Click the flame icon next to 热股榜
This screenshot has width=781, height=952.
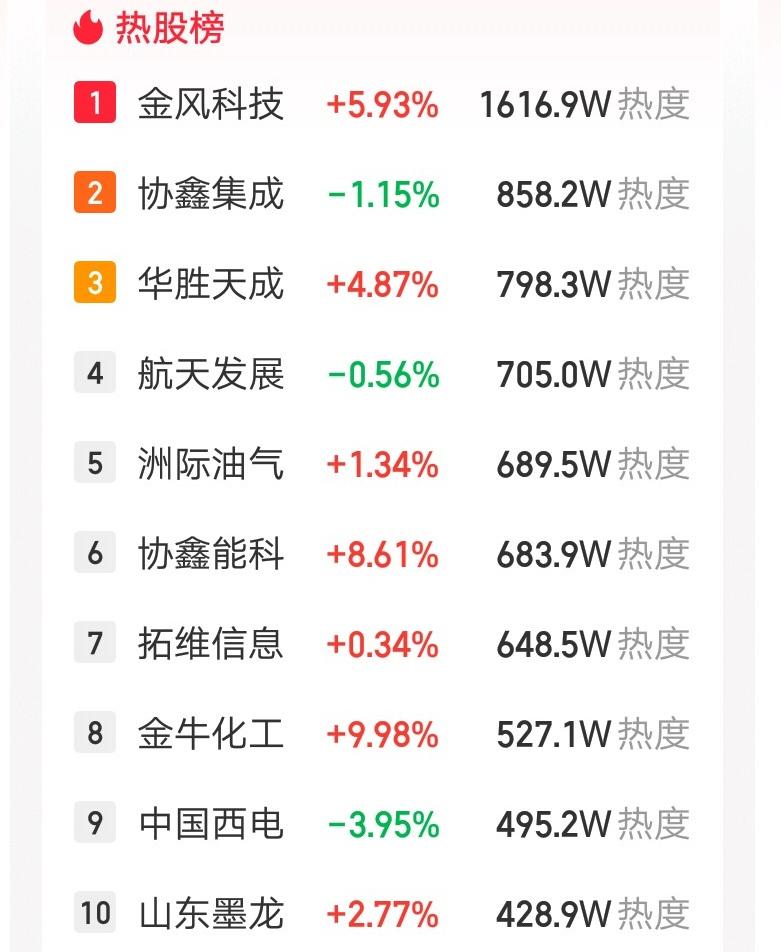(x=89, y=27)
